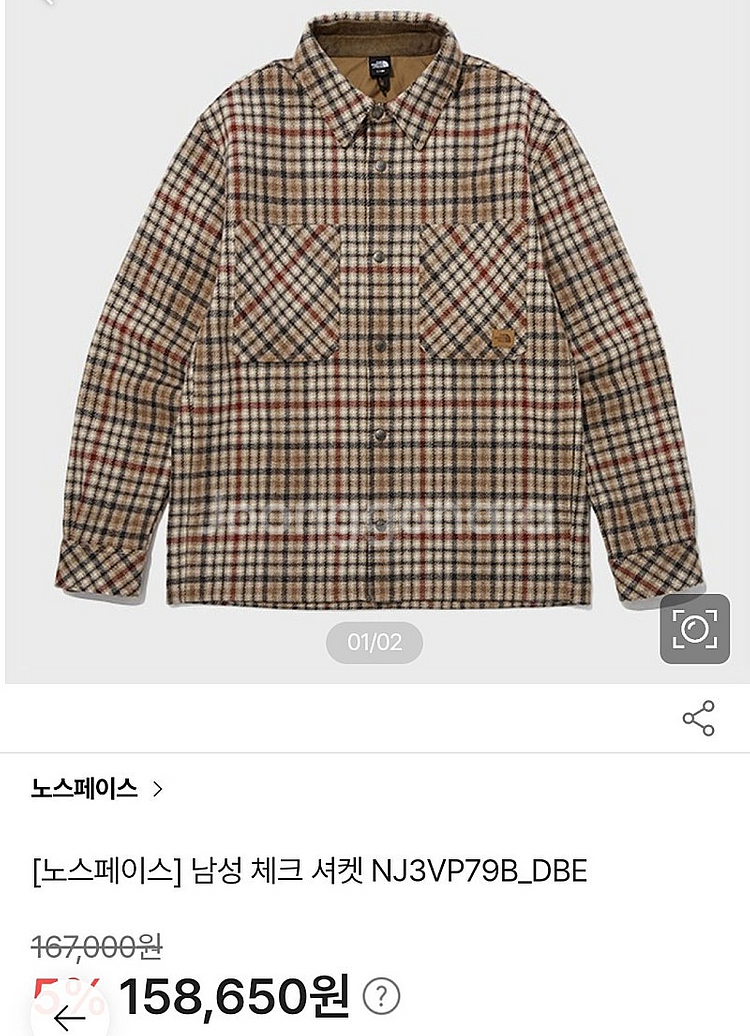Open the image search camera icon
The image size is (750, 1036).
click(694, 628)
